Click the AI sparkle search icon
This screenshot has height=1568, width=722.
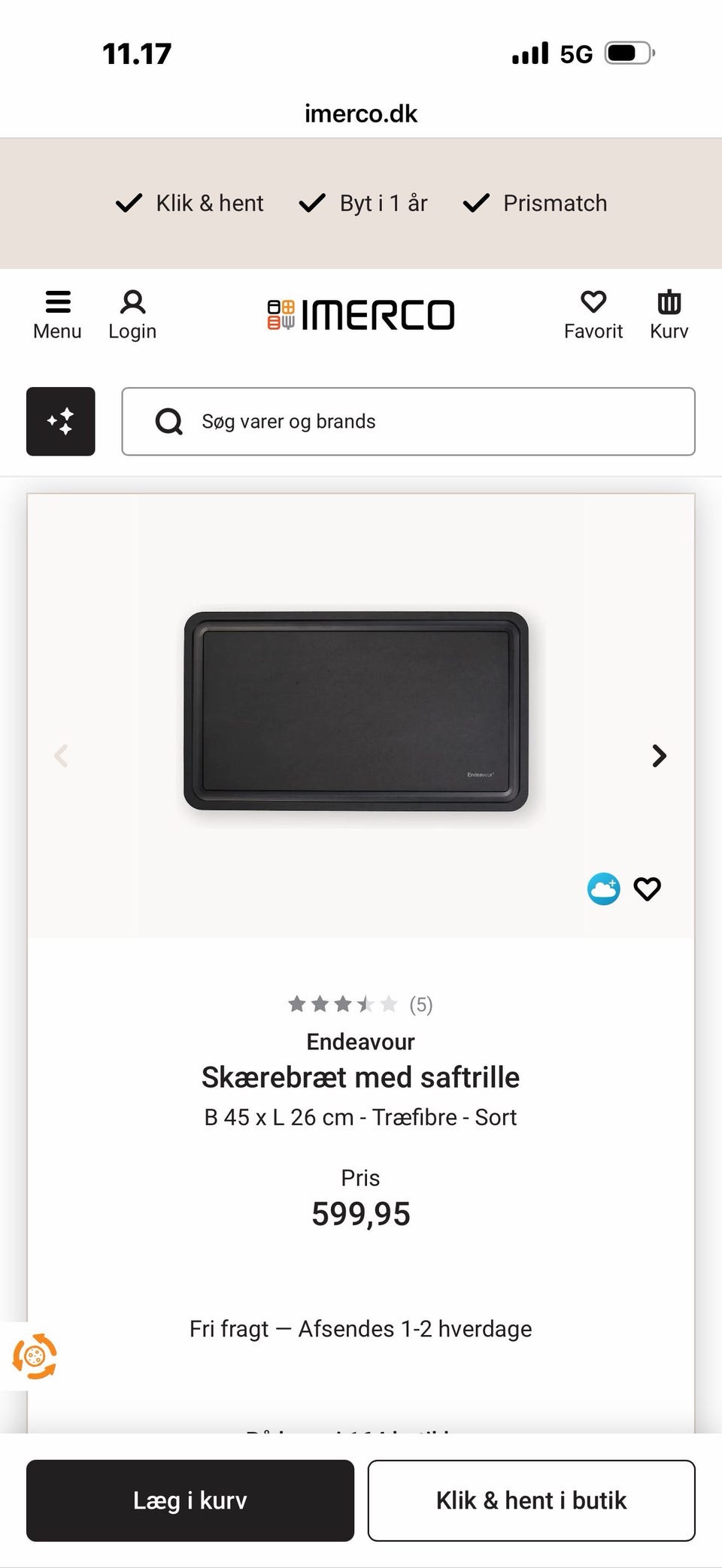(x=60, y=422)
